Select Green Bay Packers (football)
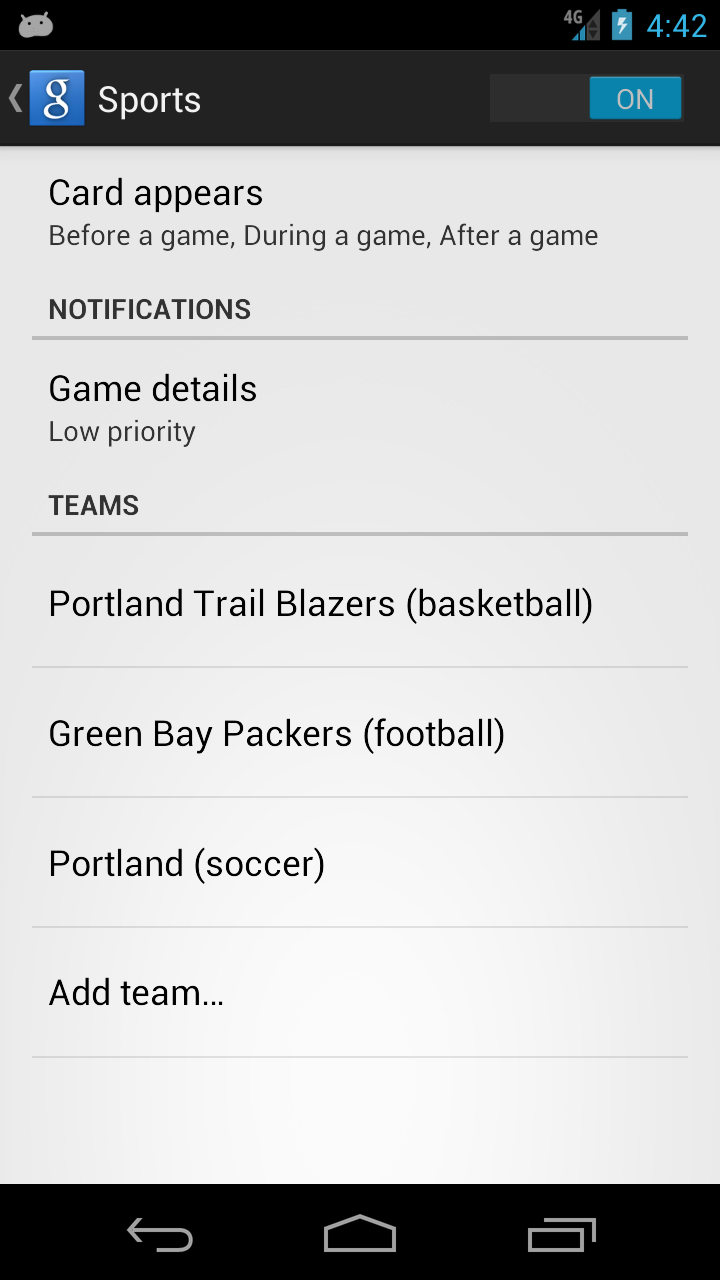This screenshot has width=720, height=1280. [360, 734]
